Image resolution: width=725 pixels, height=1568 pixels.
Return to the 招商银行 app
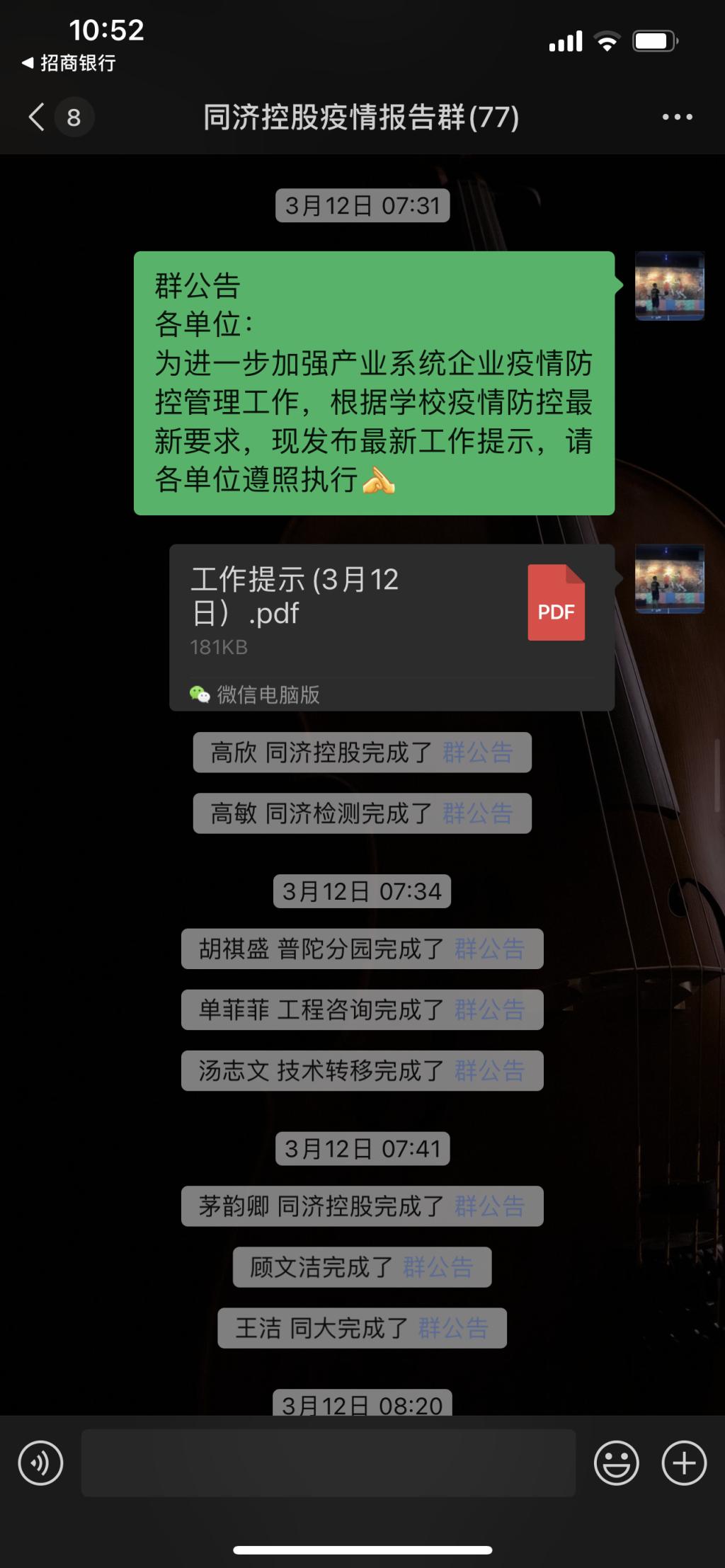[x=69, y=63]
